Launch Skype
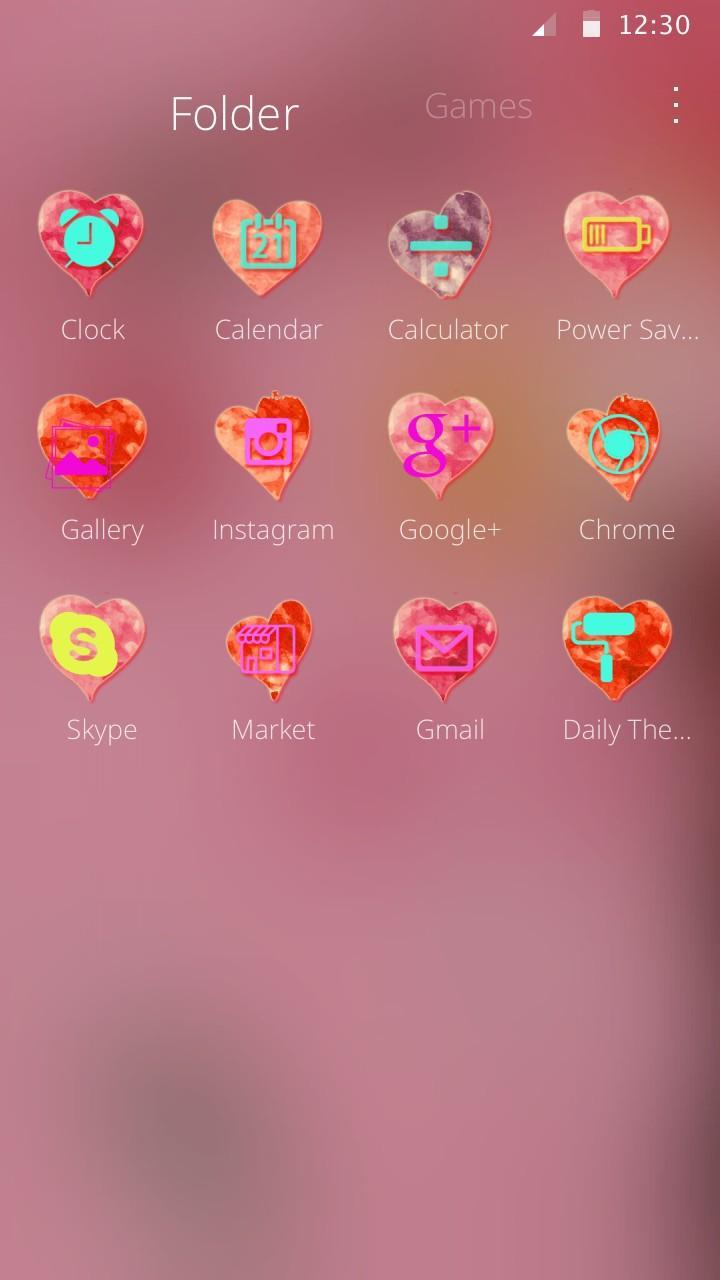The width and height of the screenshot is (720, 1280). coord(92,647)
